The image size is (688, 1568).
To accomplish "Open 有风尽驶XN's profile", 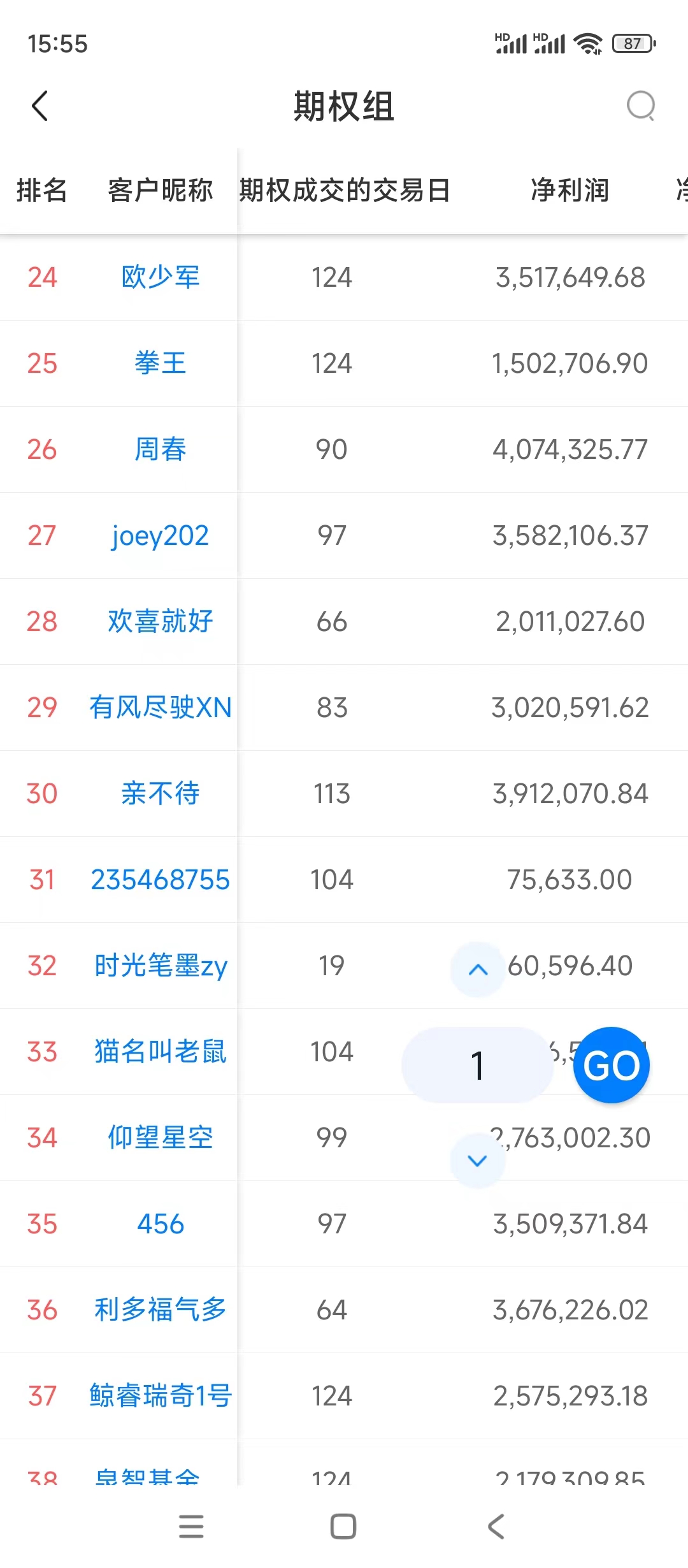I will point(160,708).
